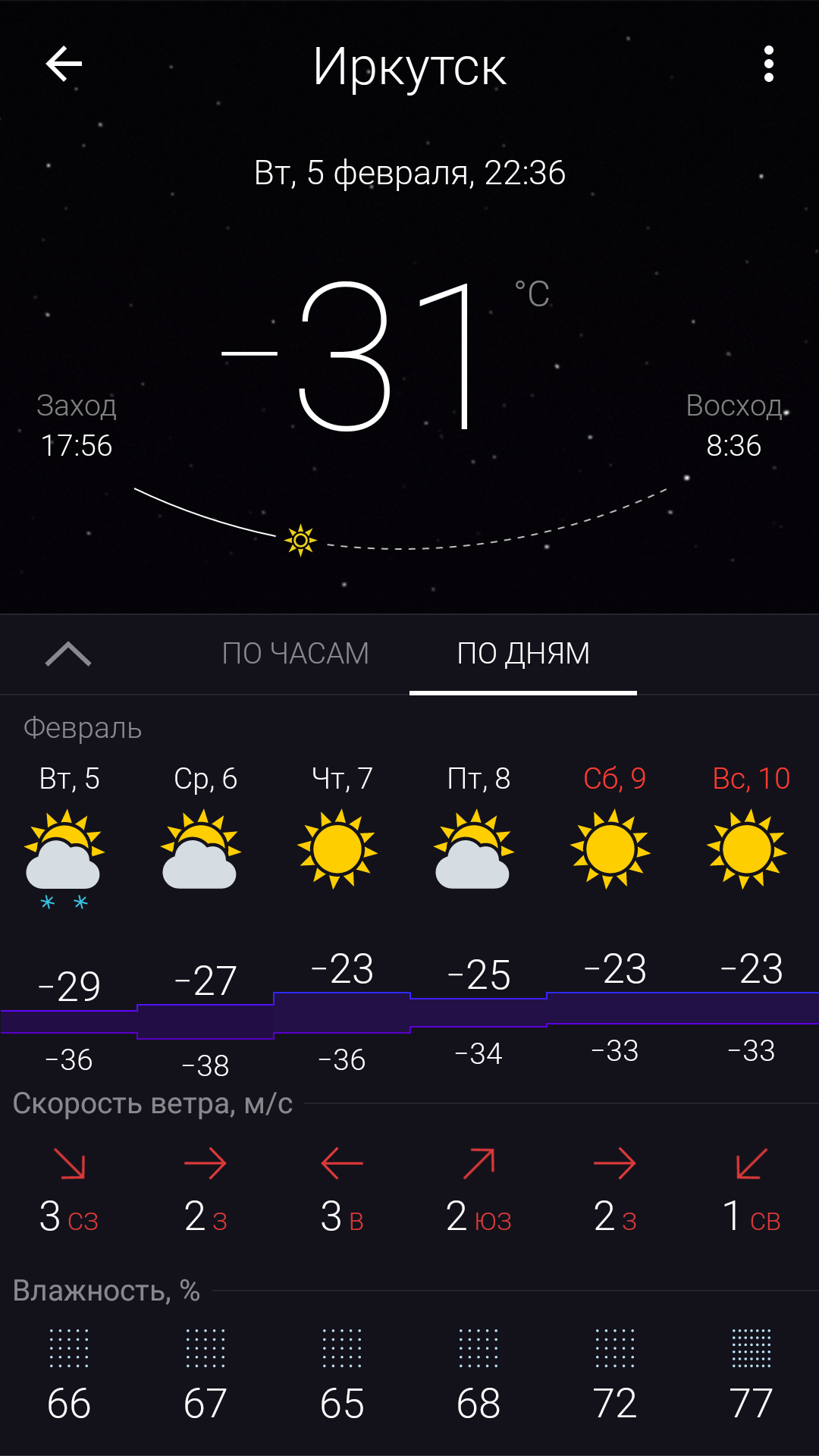Image resolution: width=819 pixels, height=1456 pixels.
Task: Go back from the Иркутск forecast
Action: (x=64, y=64)
